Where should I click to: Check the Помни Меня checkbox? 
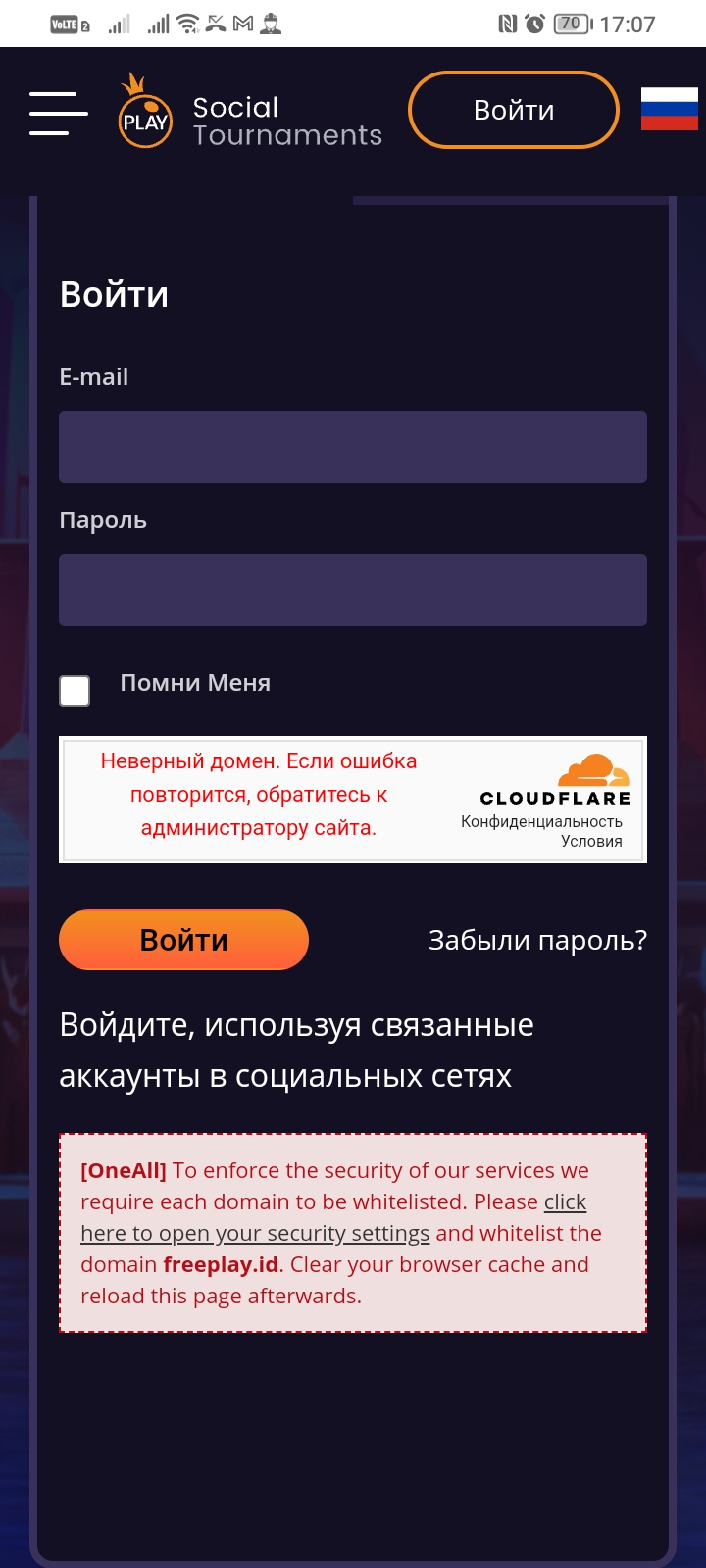point(75,691)
